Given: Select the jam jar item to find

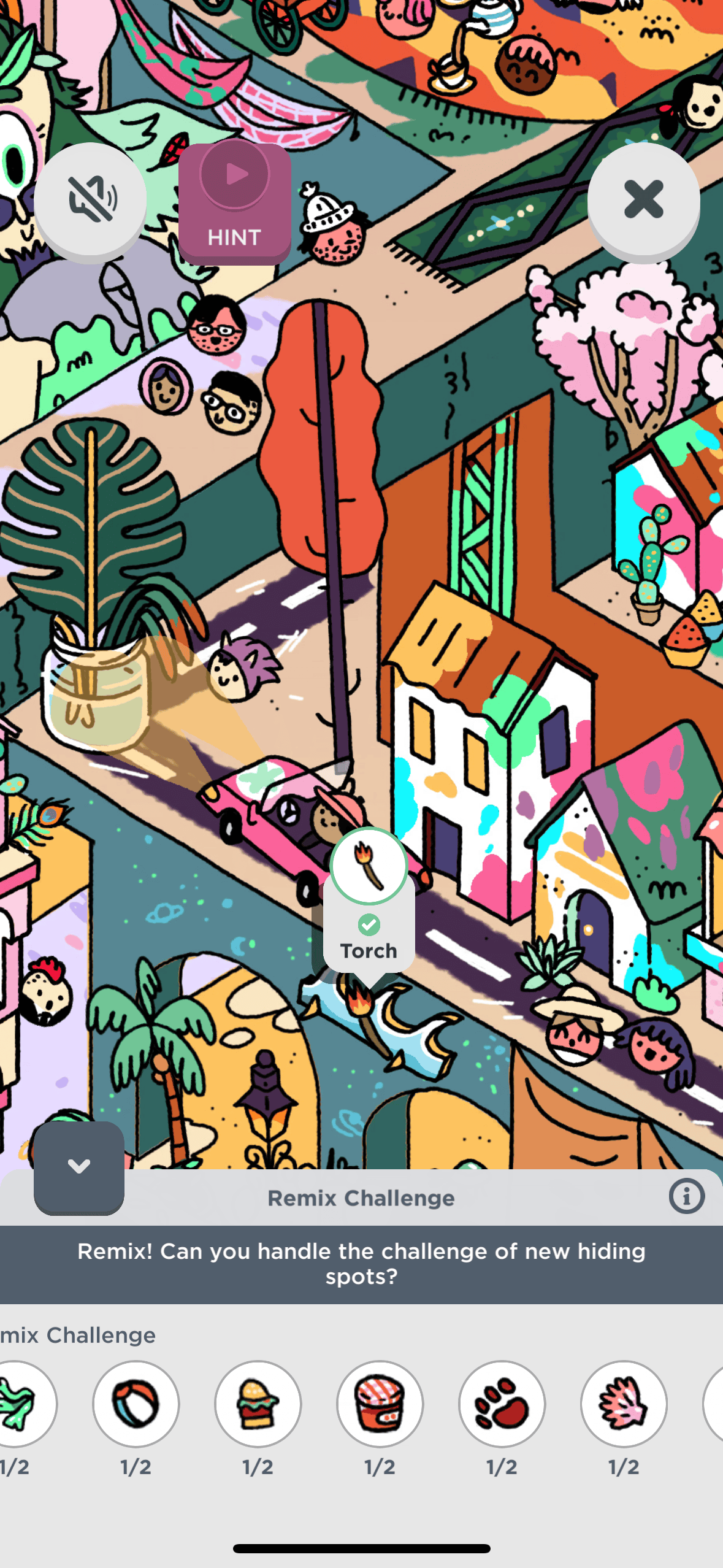Looking at the screenshot, I should 380,1404.
